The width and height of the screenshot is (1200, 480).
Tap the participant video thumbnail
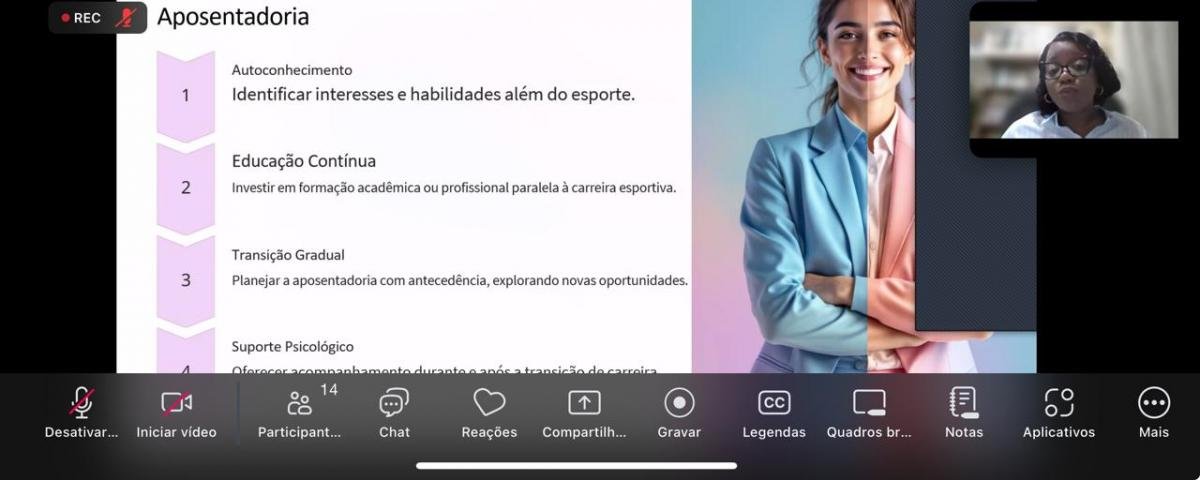(x=1072, y=80)
